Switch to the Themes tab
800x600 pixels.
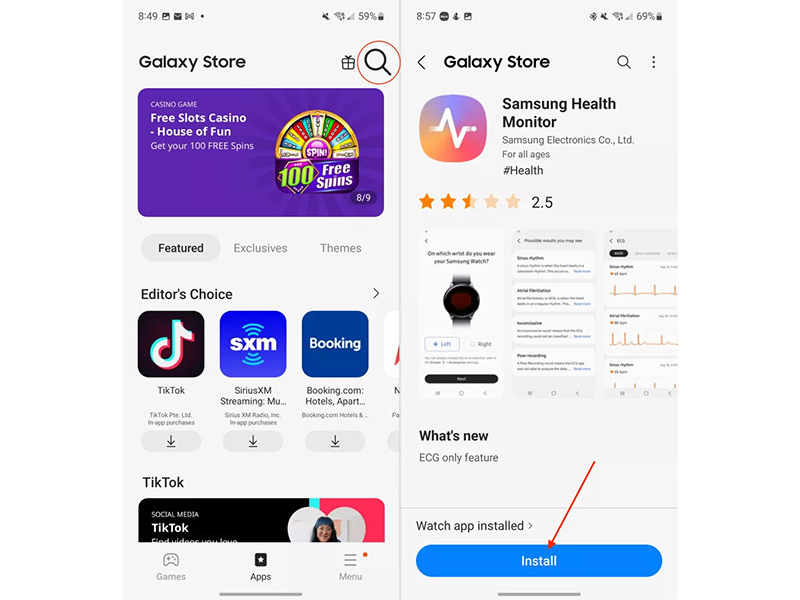341,248
